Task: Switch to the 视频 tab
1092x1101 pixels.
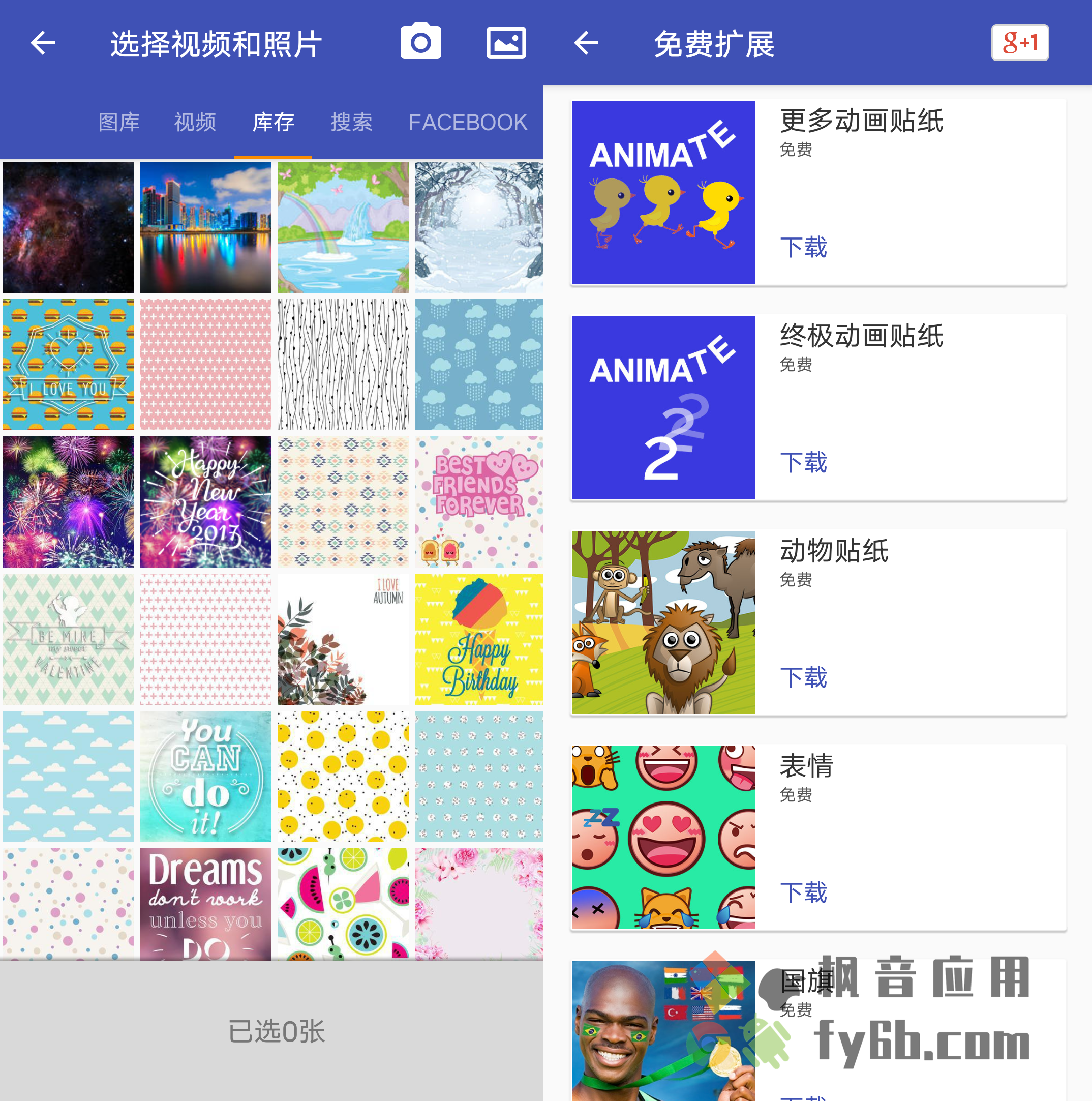Action: tap(195, 122)
